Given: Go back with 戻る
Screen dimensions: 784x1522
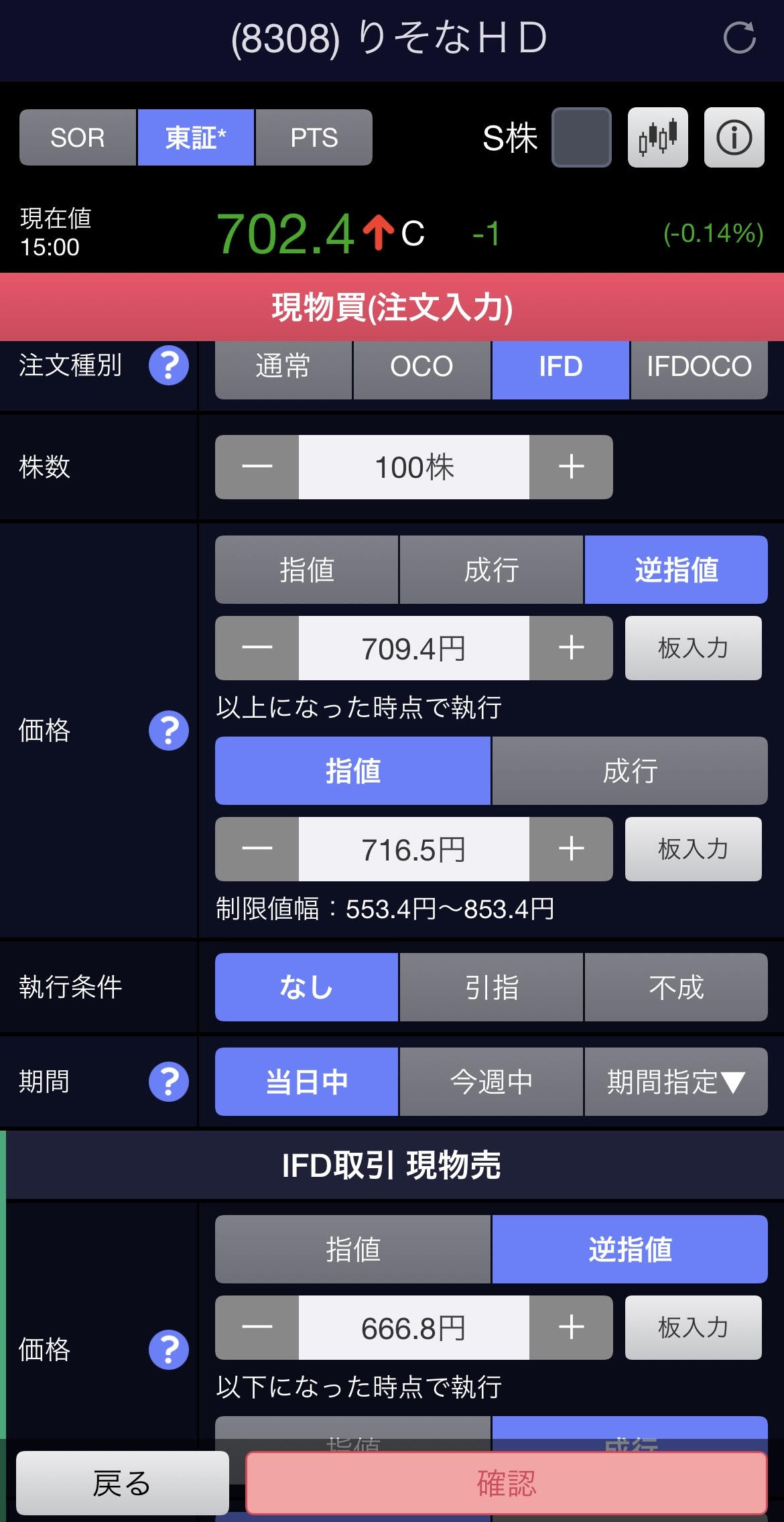Looking at the screenshot, I should coord(122,1483).
